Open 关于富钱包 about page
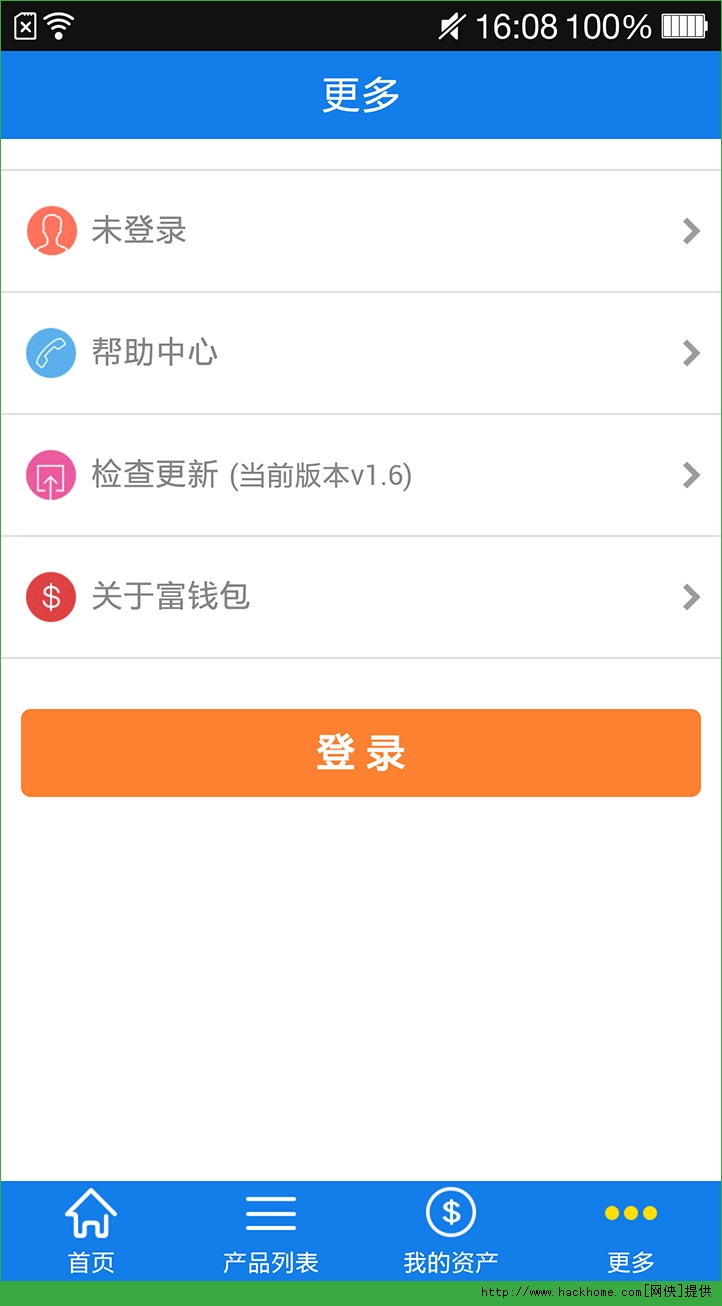The height and width of the screenshot is (1306, 722). [361, 597]
